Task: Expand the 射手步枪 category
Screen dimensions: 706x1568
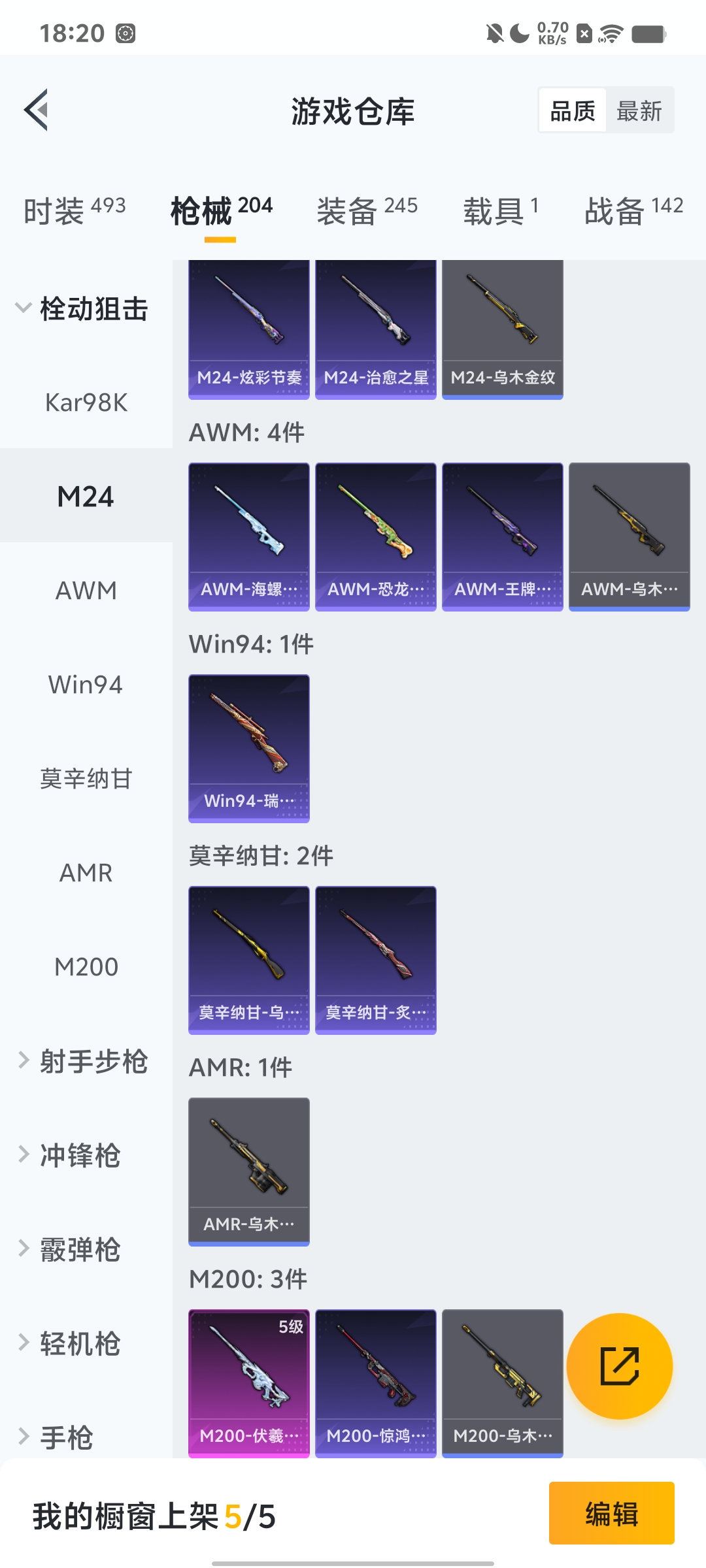Action: point(83,1061)
